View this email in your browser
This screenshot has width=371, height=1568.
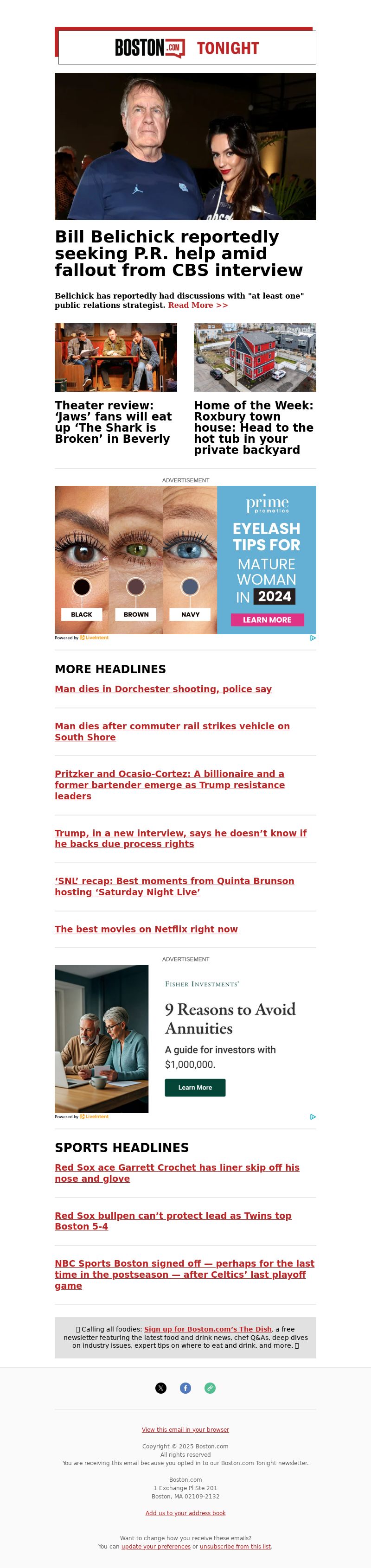[185, 1429]
